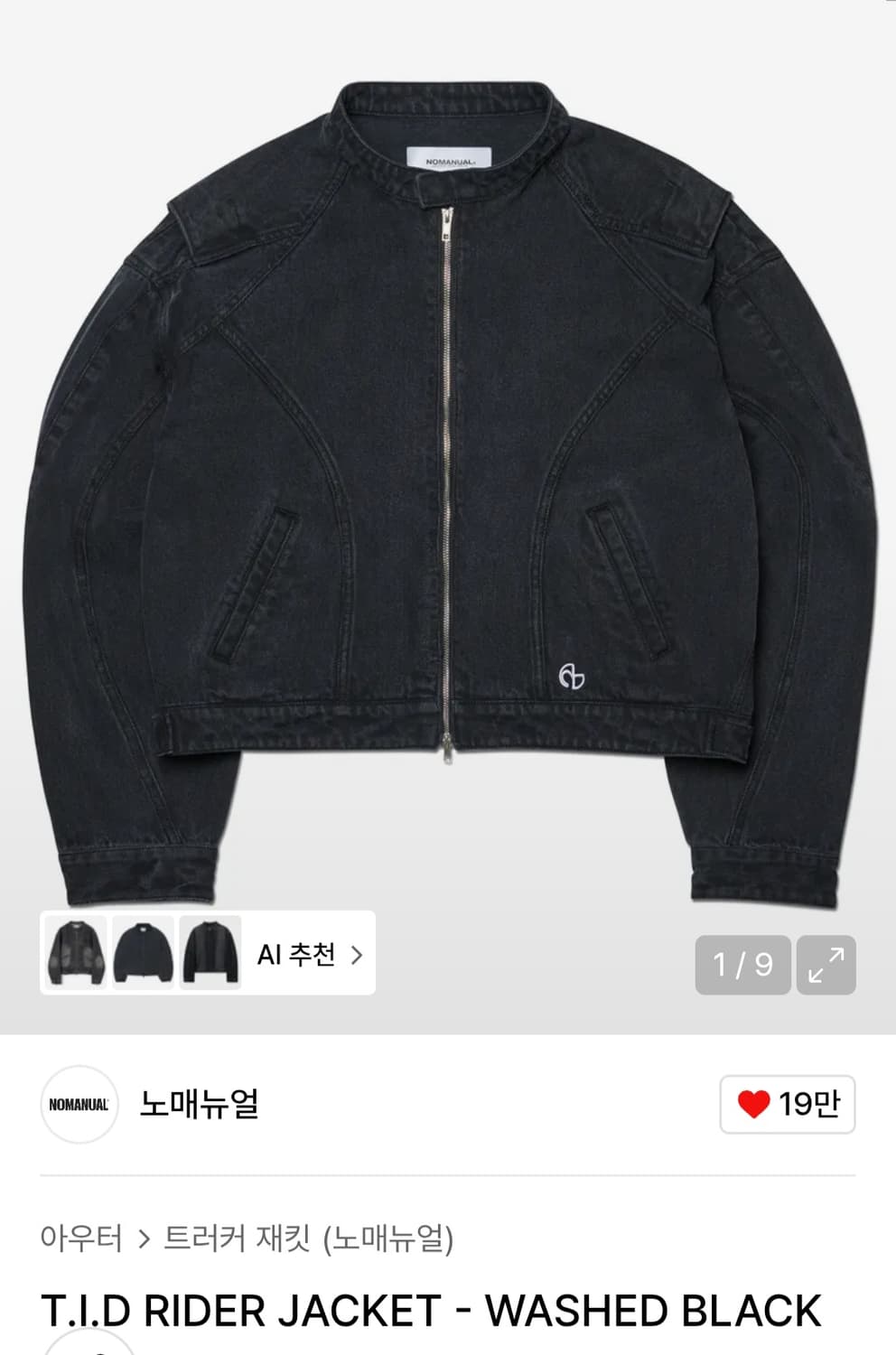The image size is (896, 1355).
Task: Visit the 노매뉴얼 brand page
Action: tap(201, 1104)
